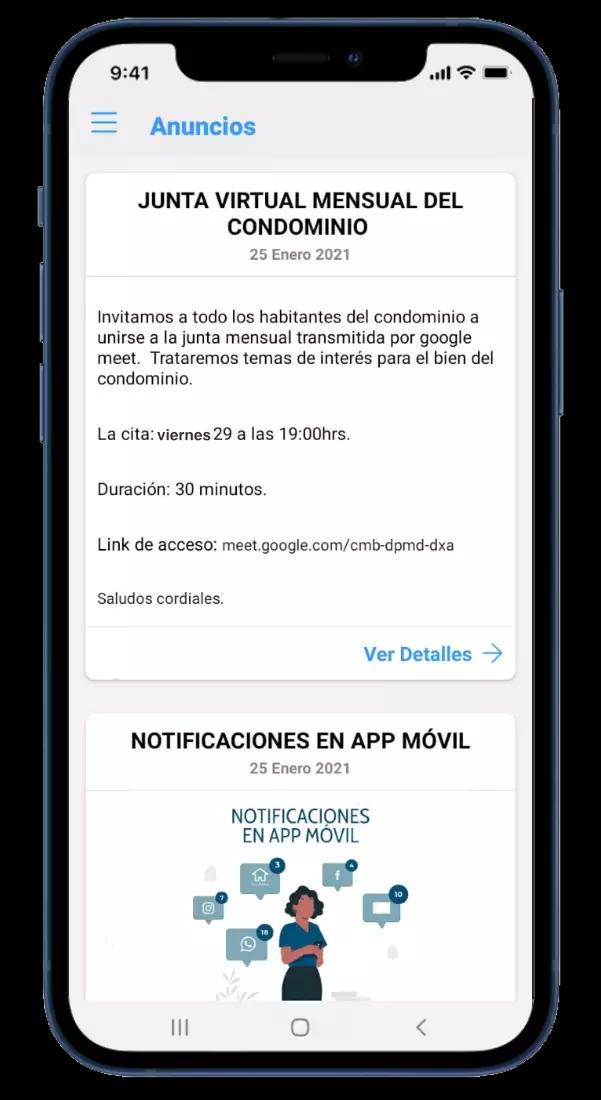Go back with the system back button

[x=421, y=1027]
